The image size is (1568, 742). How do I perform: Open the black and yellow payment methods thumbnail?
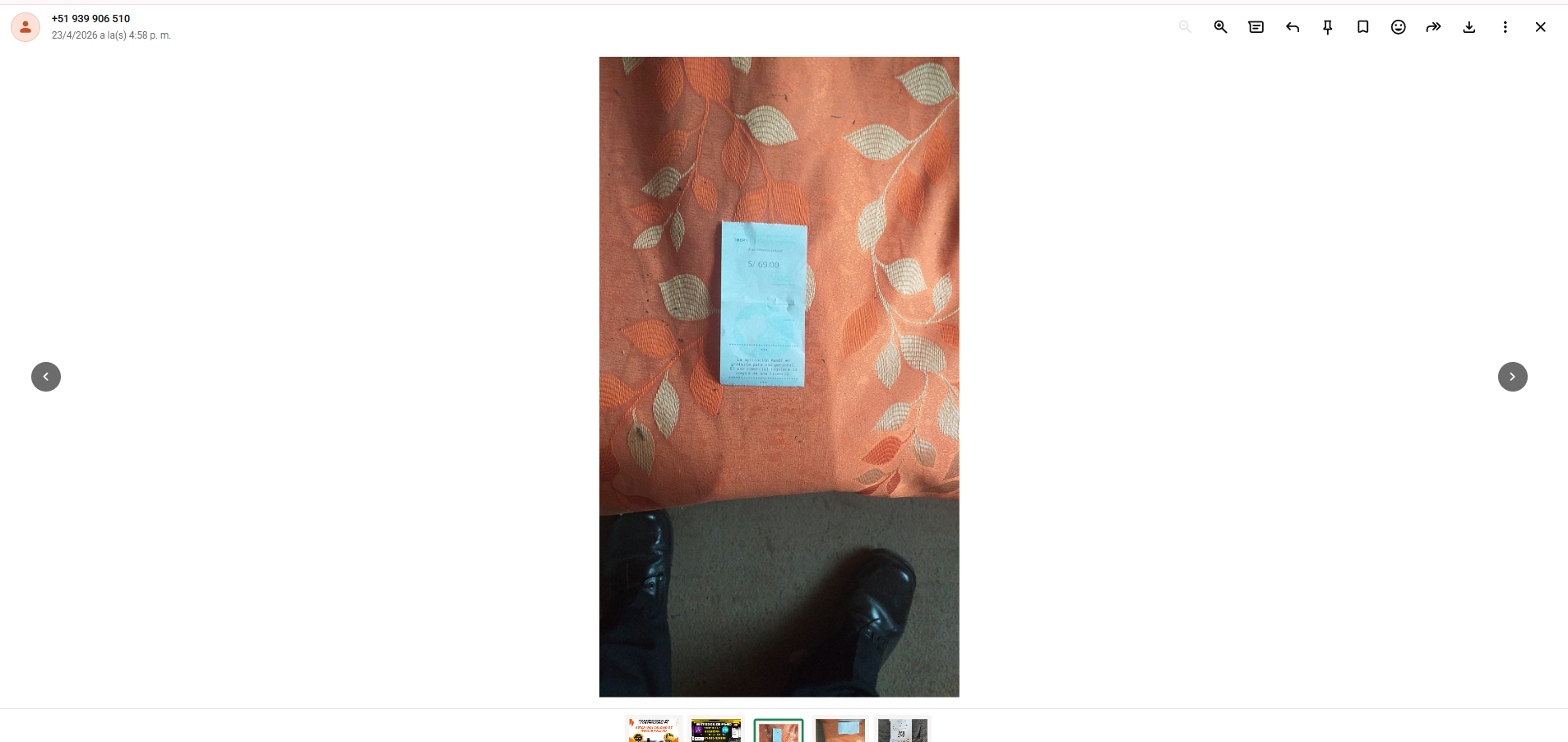(715, 730)
